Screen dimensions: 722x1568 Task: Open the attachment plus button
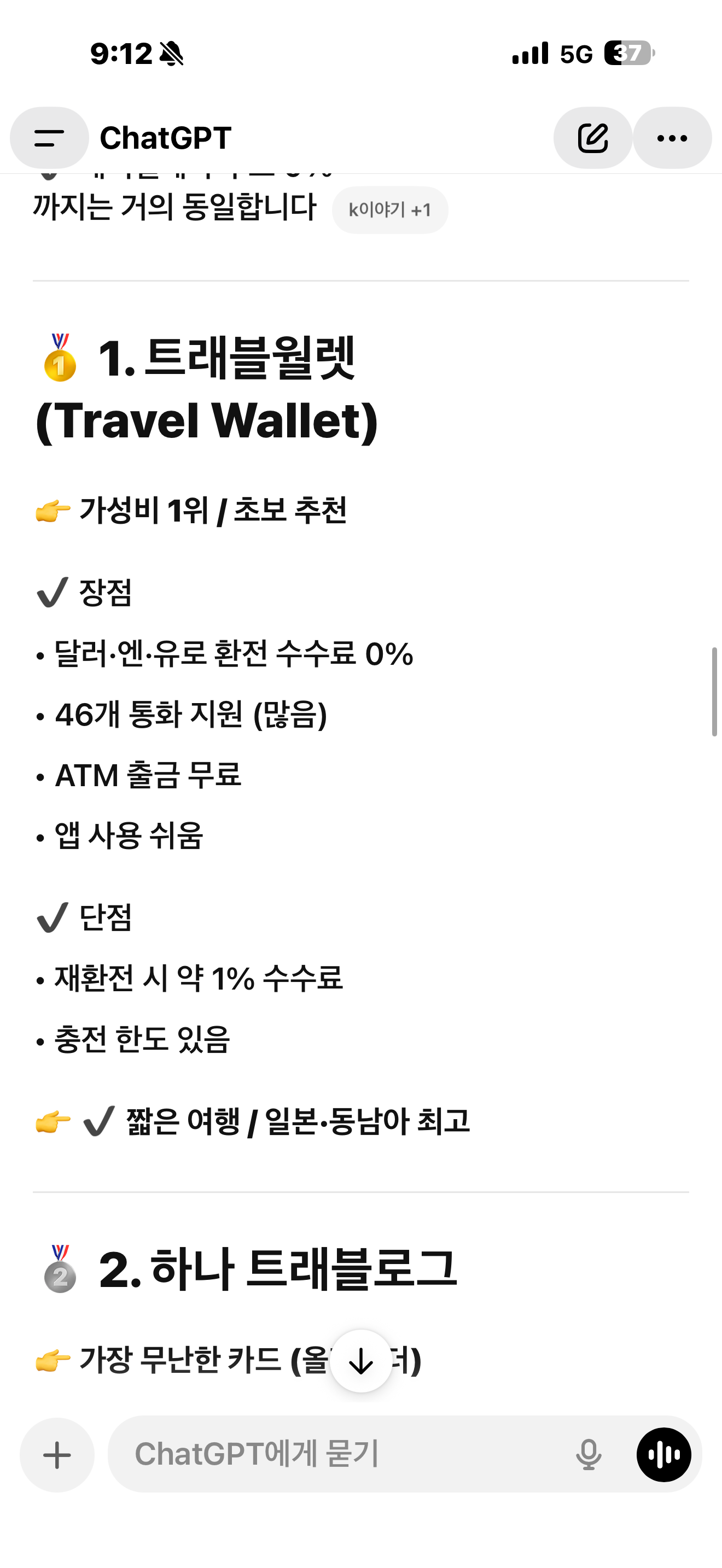(57, 1455)
